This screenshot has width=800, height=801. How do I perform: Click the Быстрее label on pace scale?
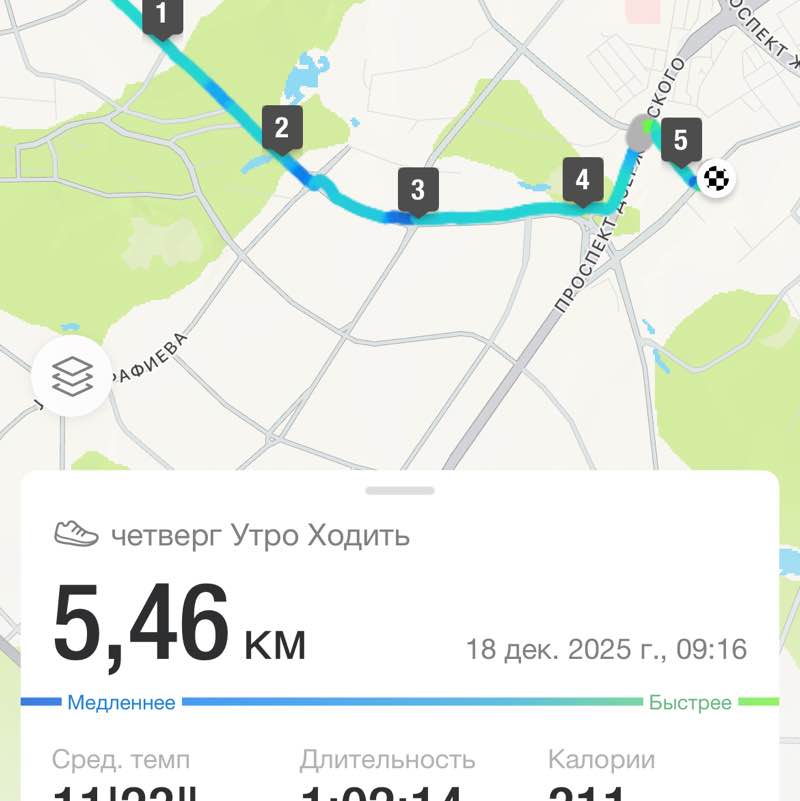coord(690,703)
